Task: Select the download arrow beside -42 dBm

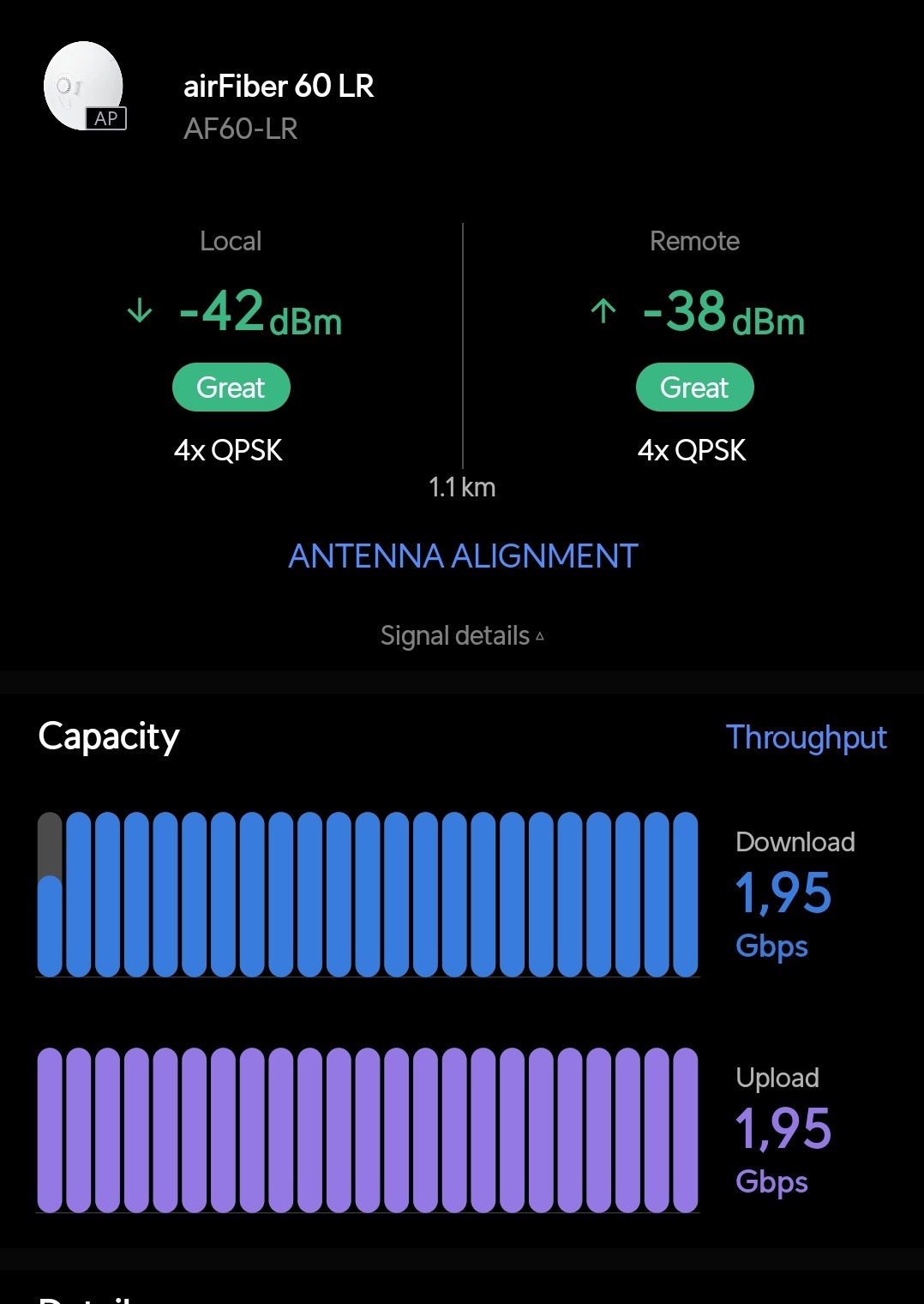Action: coord(138,311)
